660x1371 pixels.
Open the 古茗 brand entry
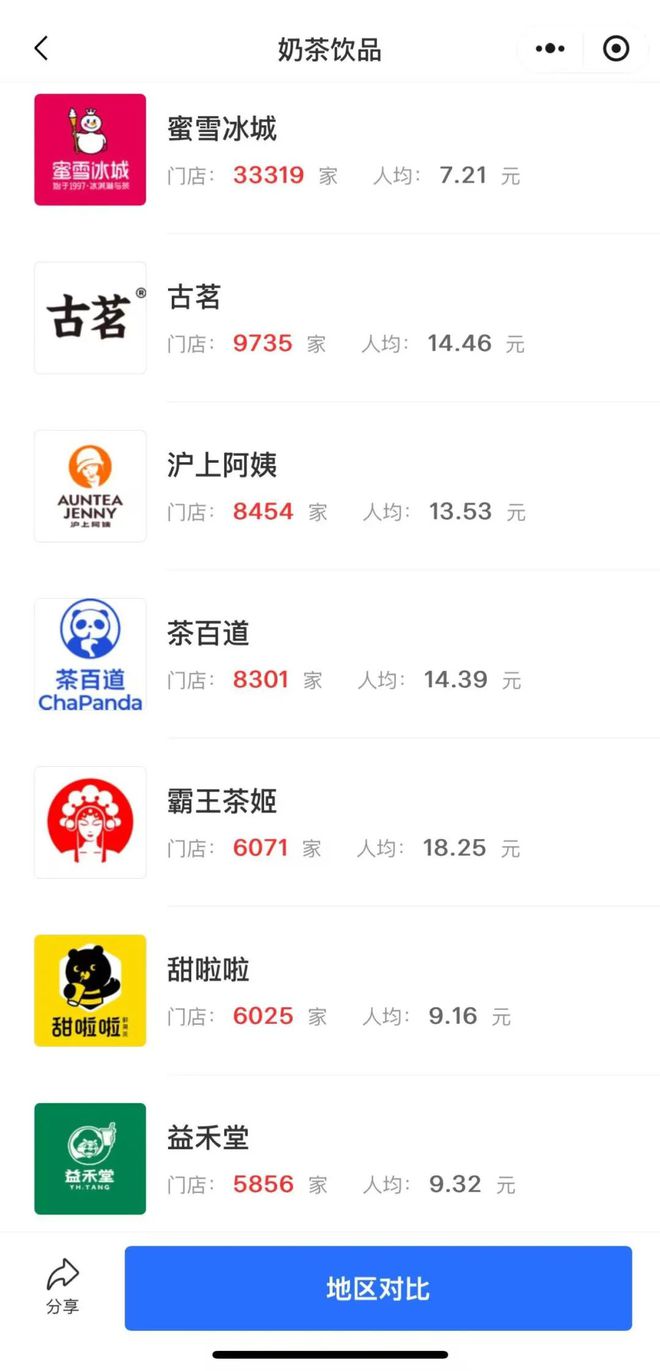330,318
